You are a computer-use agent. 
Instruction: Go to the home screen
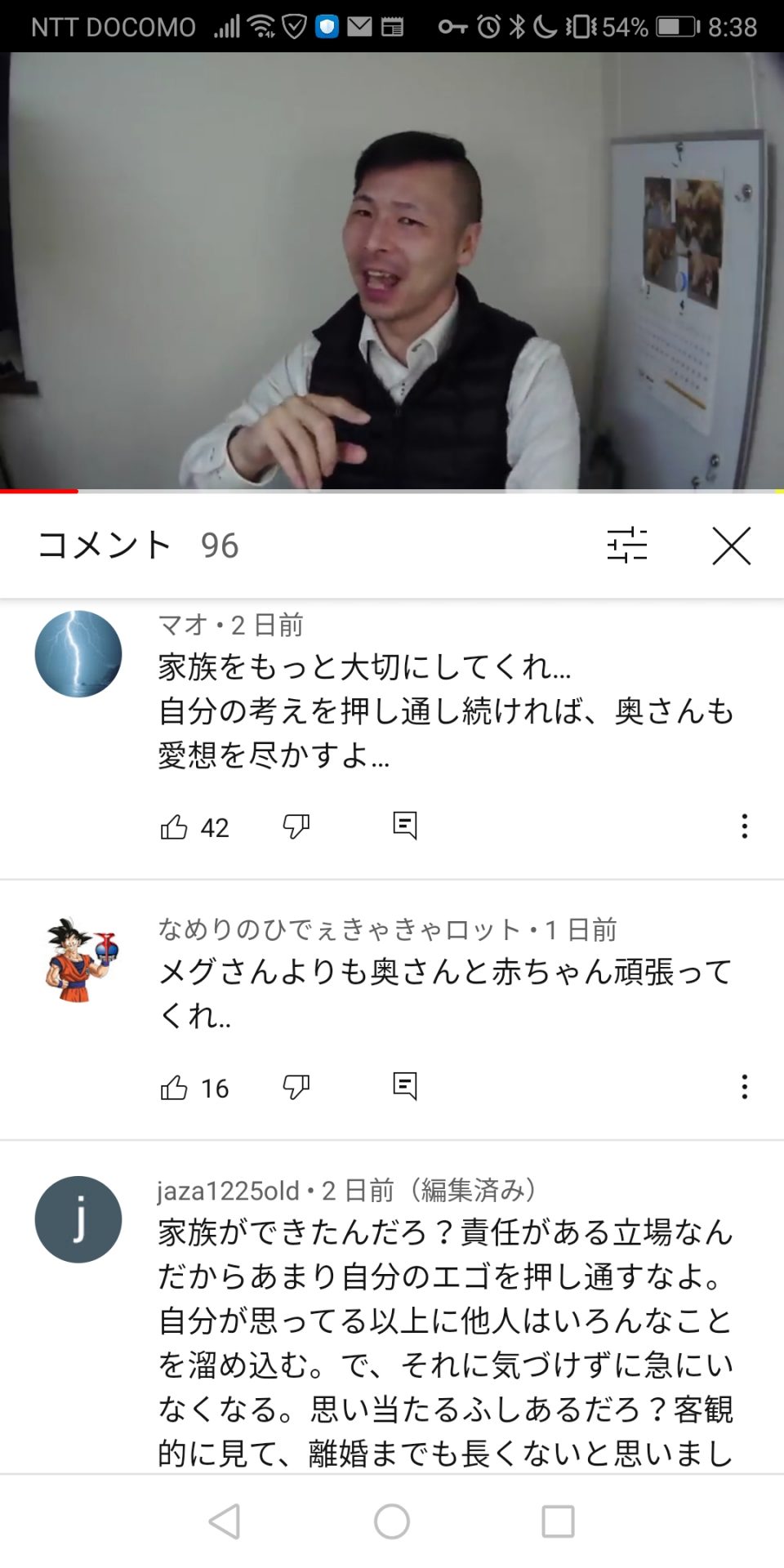tap(392, 1521)
